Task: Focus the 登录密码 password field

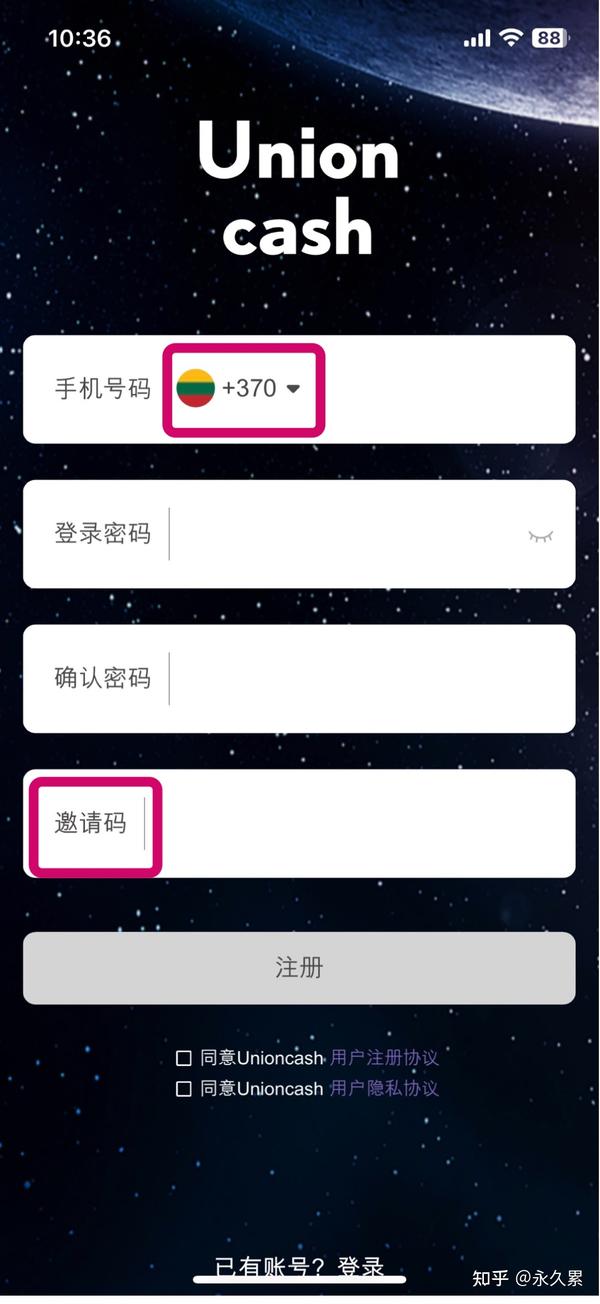Action: (x=340, y=534)
